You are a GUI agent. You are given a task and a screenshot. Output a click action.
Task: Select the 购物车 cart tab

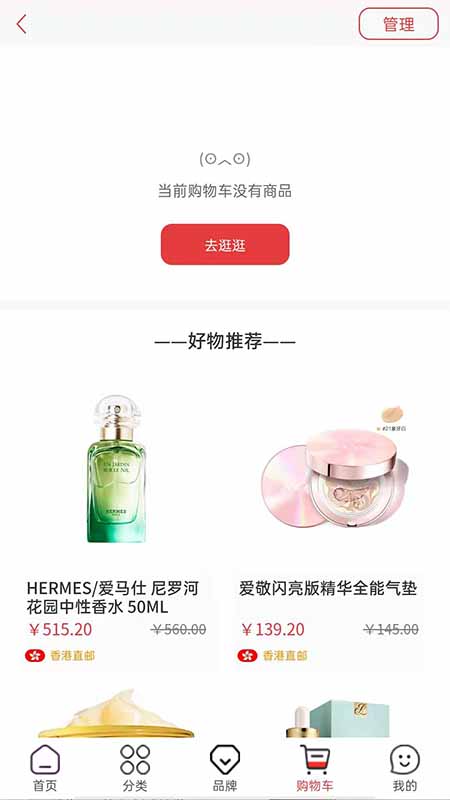315,768
